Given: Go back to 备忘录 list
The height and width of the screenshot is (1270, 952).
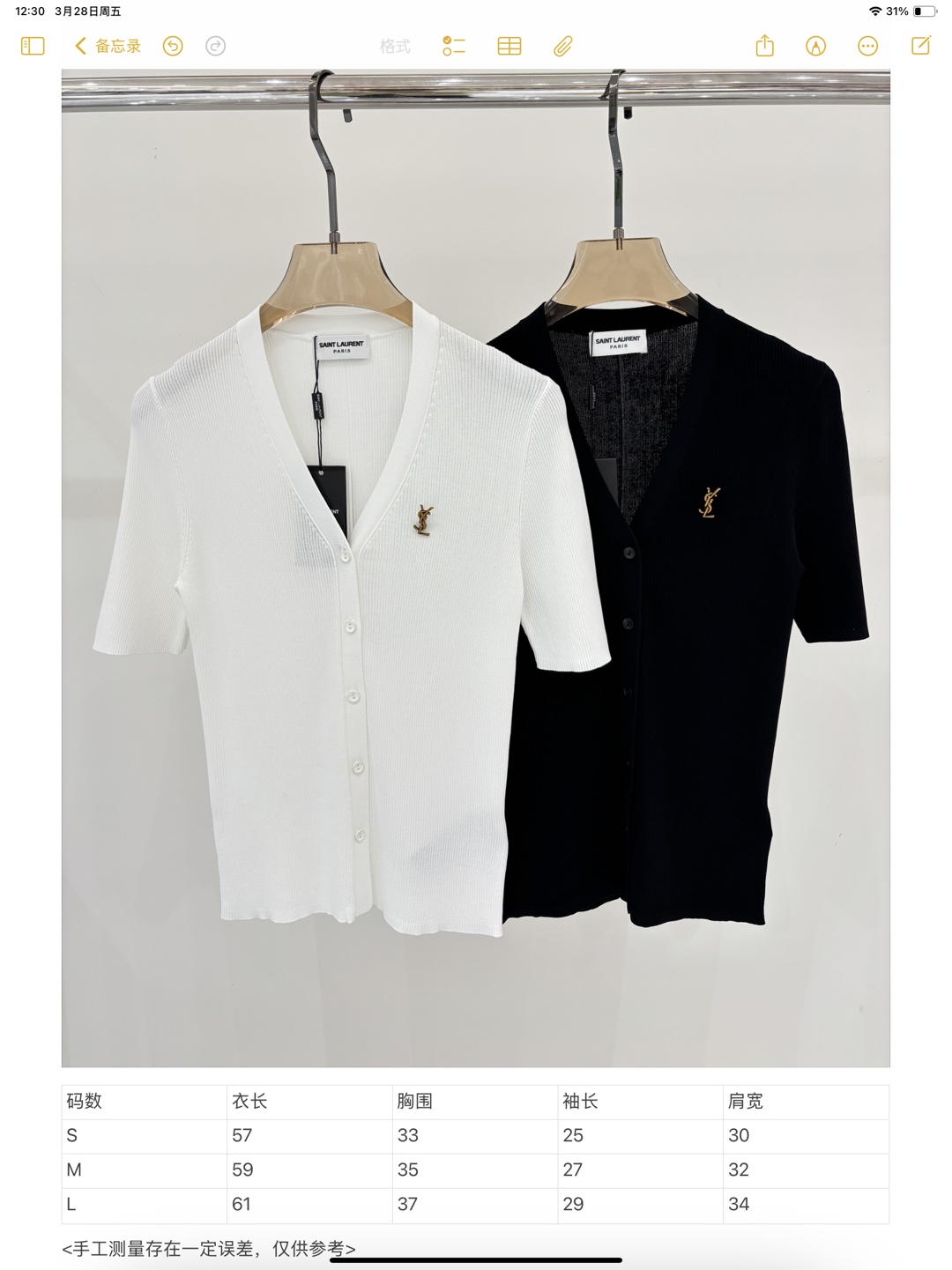Looking at the screenshot, I should 108,46.
